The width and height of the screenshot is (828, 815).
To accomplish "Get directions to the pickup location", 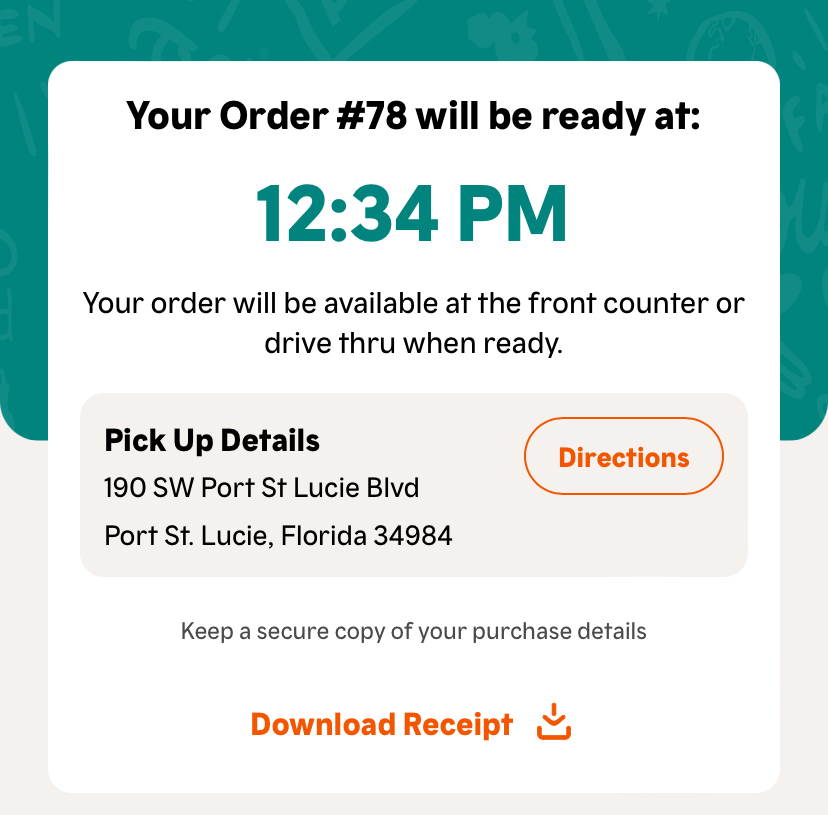I will (623, 457).
